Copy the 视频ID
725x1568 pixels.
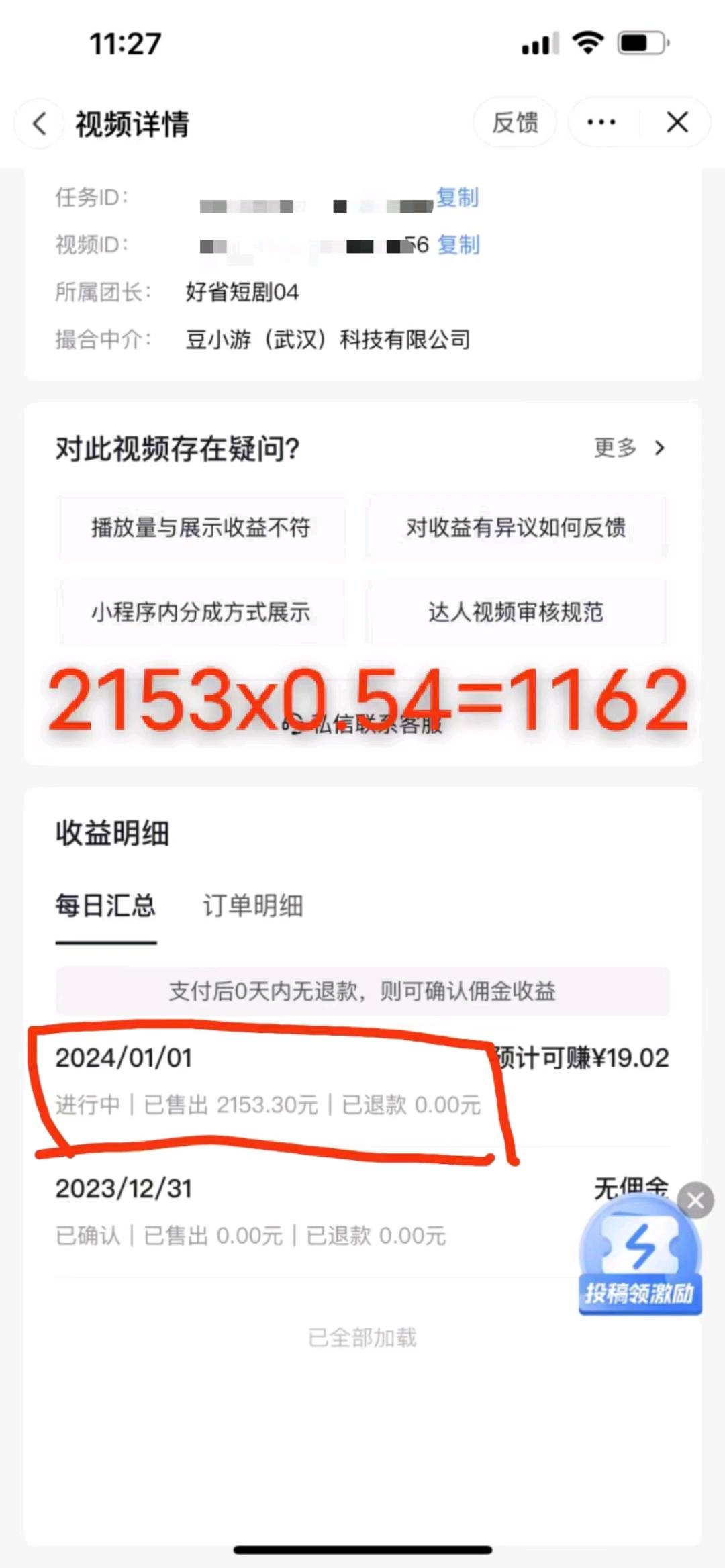[459, 245]
